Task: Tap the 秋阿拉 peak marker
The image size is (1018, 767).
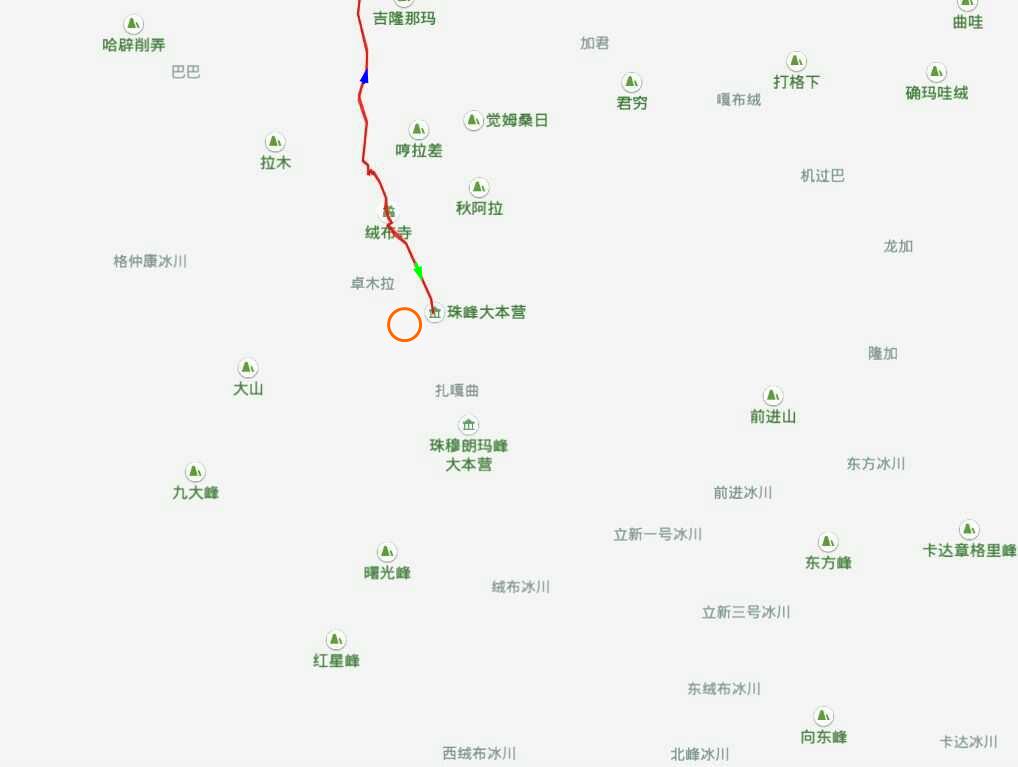Action: [479, 187]
